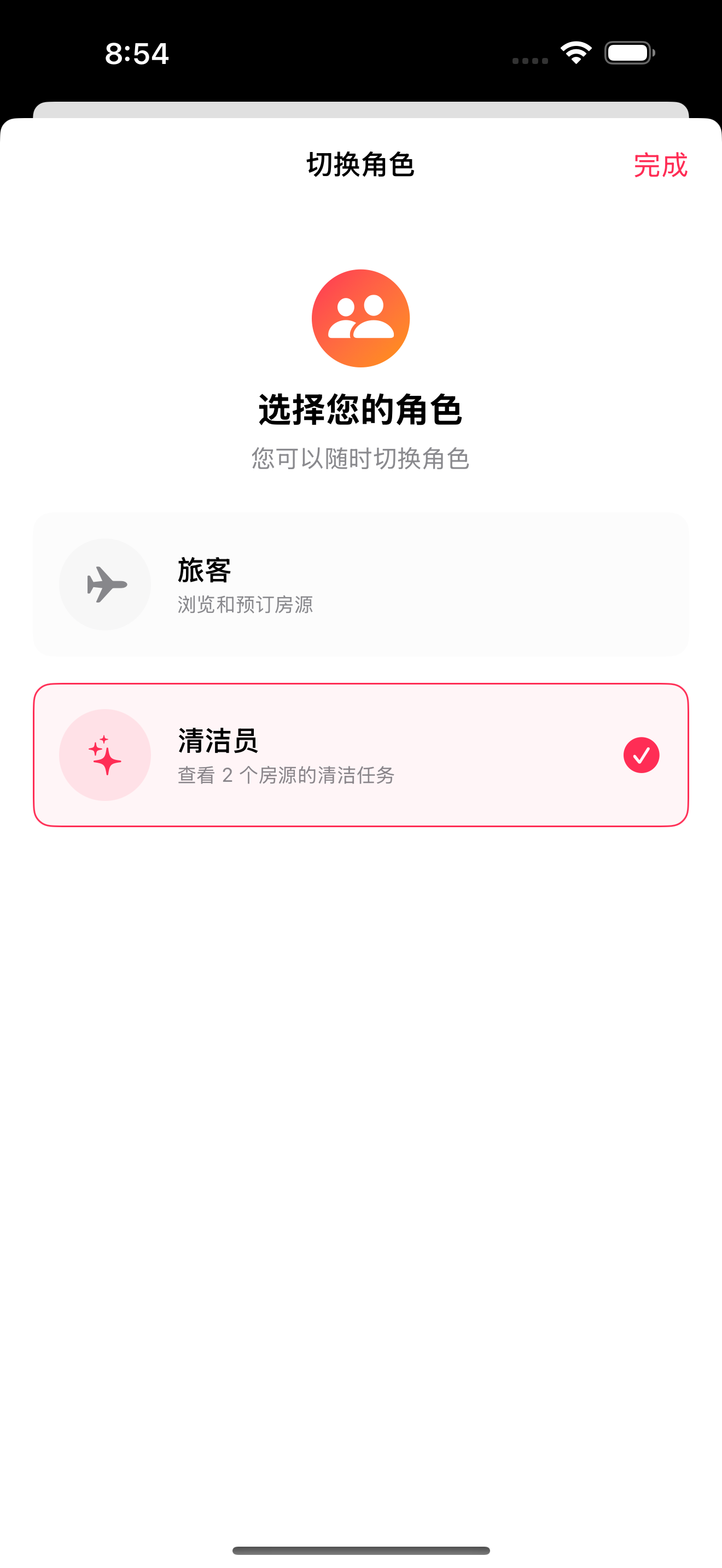
Task: Tap 完成 to finish role switching
Action: coord(660,166)
